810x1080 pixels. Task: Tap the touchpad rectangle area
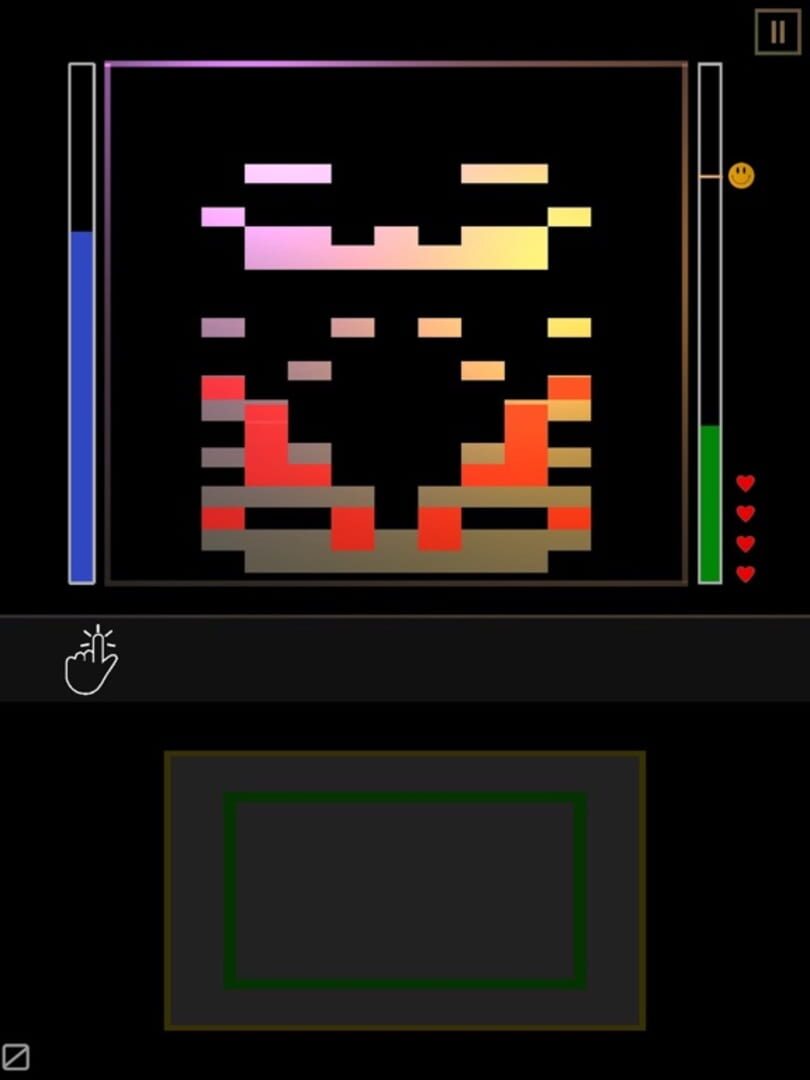point(404,890)
